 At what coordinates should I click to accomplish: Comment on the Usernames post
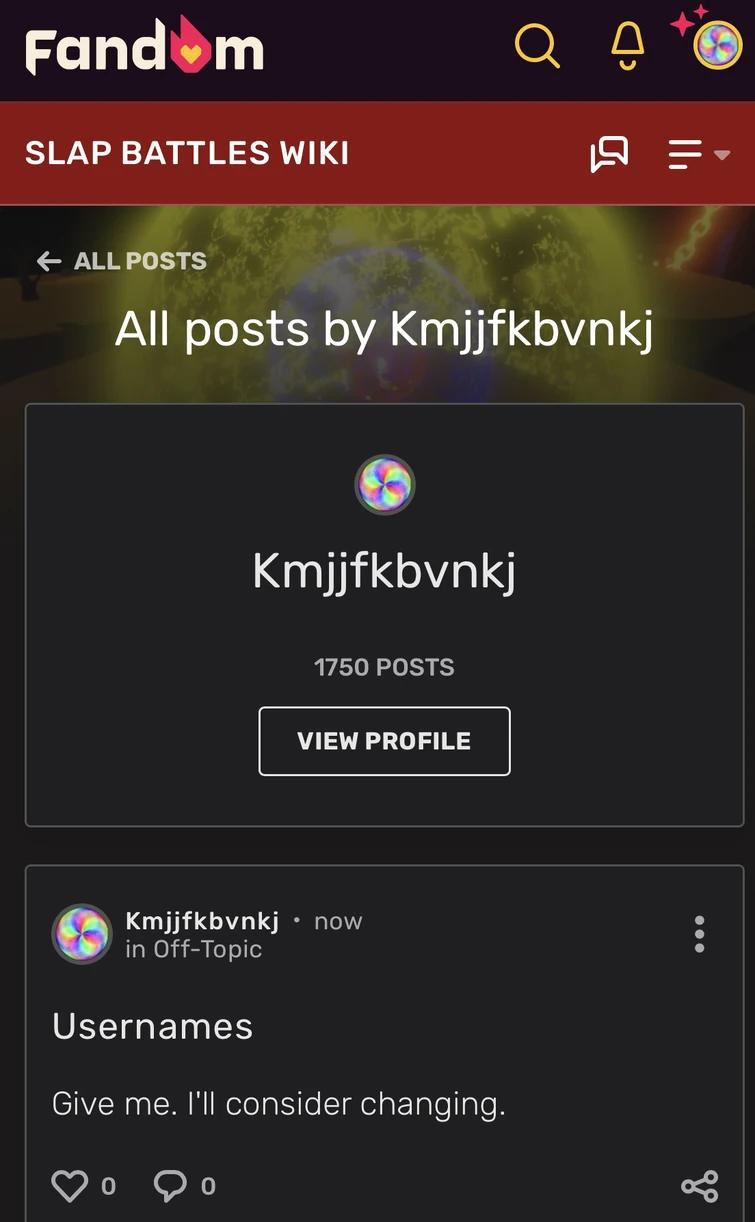tap(170, 1186)
